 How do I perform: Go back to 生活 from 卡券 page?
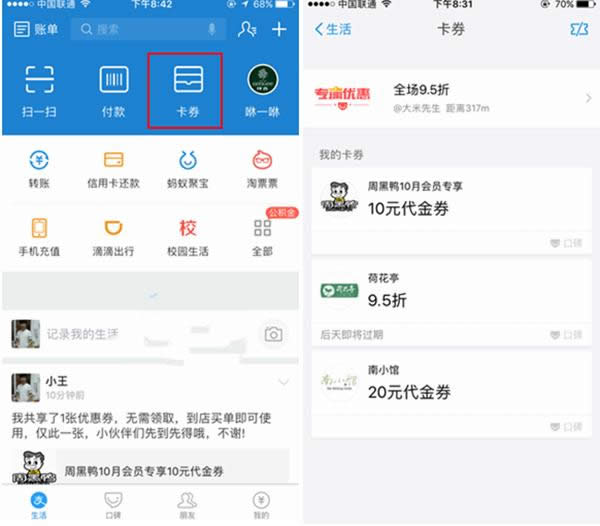click(332, 29)
